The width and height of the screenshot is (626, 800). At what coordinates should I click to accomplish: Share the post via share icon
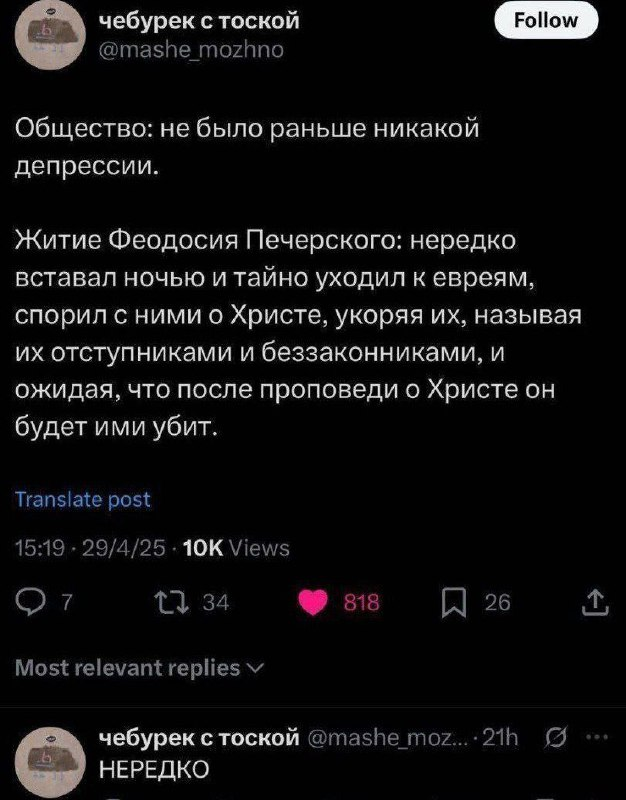point(595,603)
